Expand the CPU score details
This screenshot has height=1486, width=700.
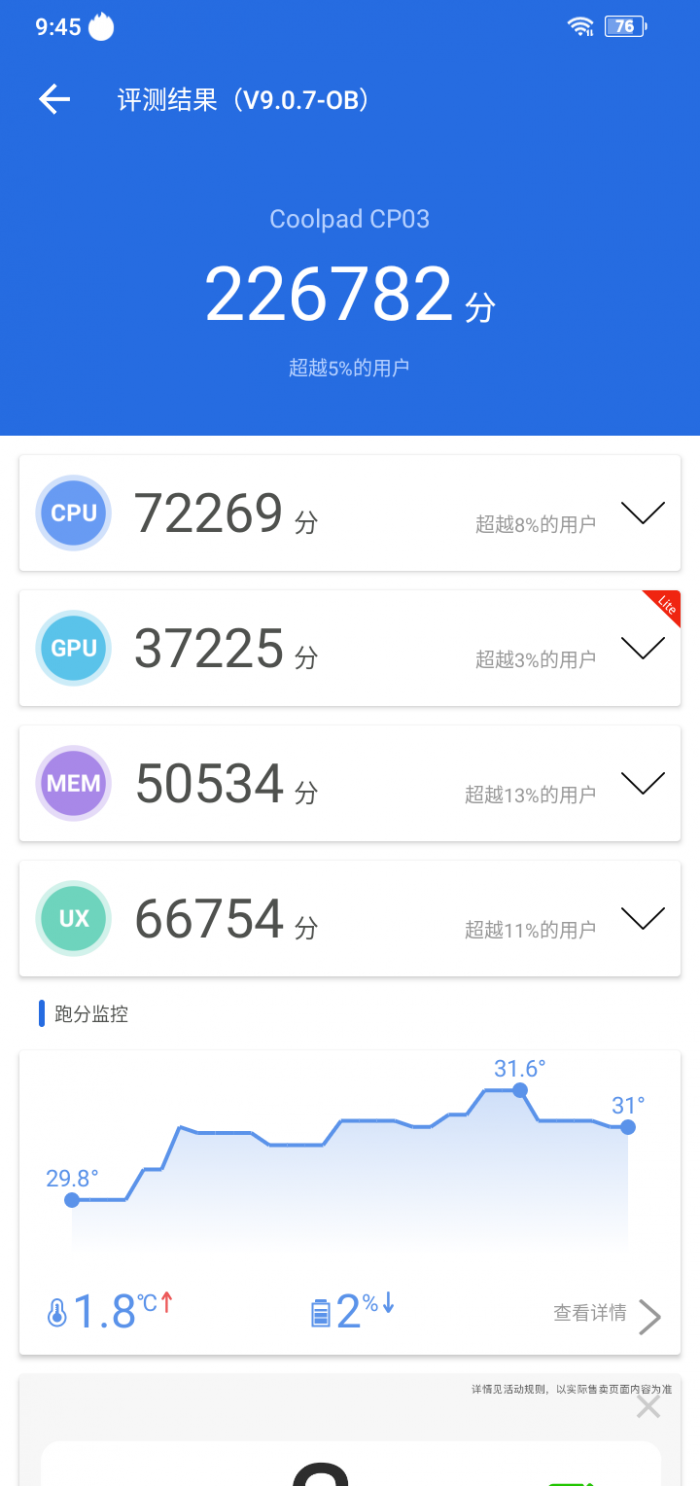(x=642, y=513)
